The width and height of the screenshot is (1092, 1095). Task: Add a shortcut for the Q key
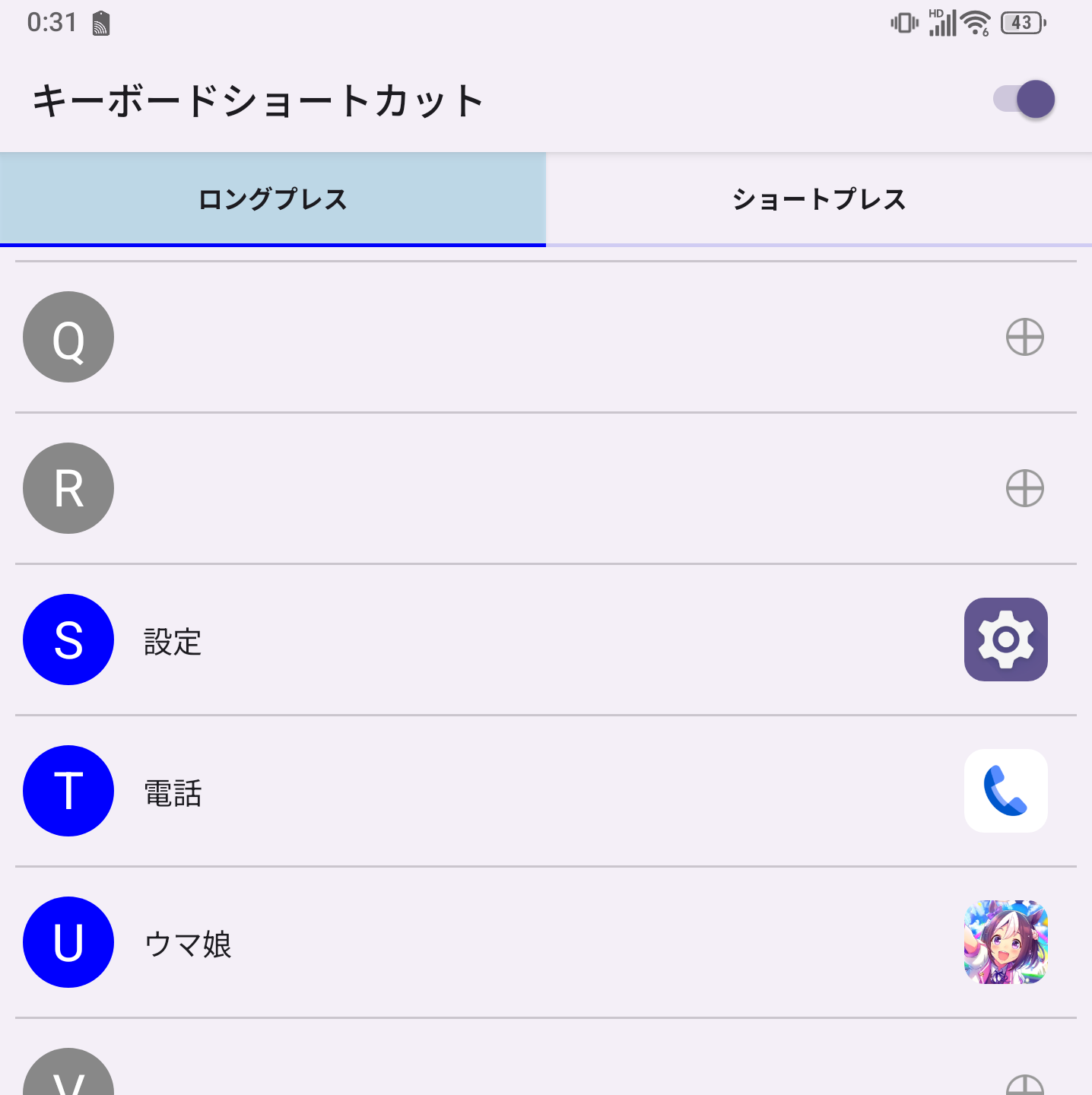[1024, 337]
